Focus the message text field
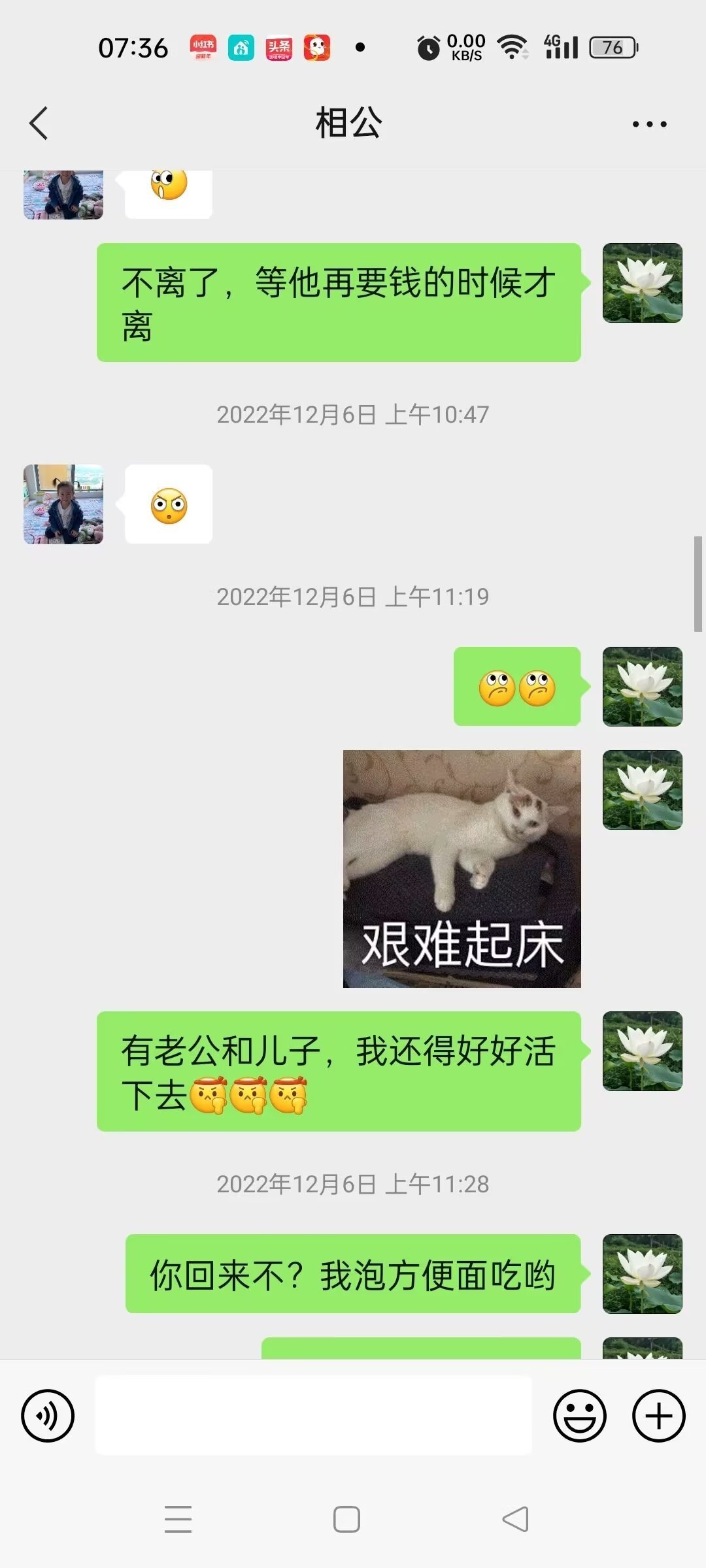706x1568 pixels. 314,1415
